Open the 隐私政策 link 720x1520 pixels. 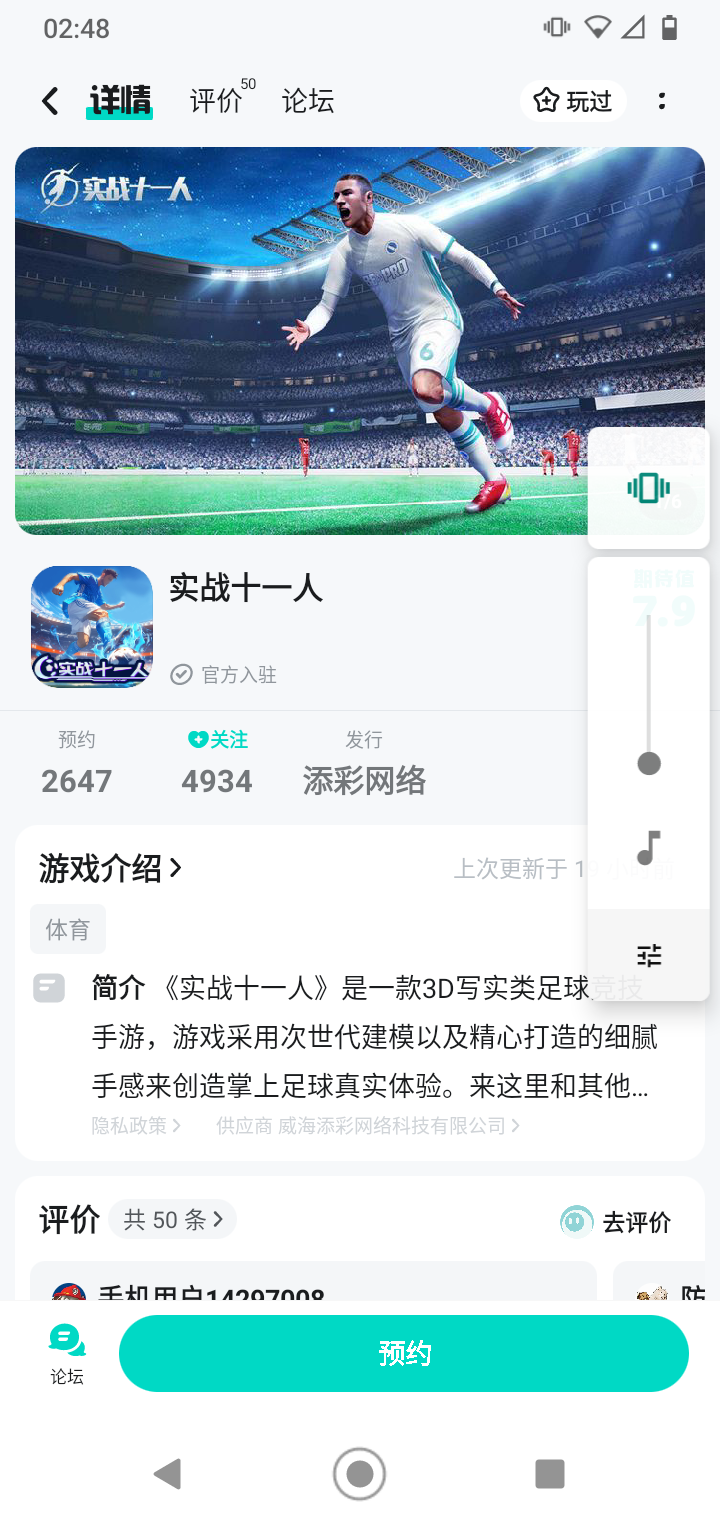click(x=136, y=1126)
